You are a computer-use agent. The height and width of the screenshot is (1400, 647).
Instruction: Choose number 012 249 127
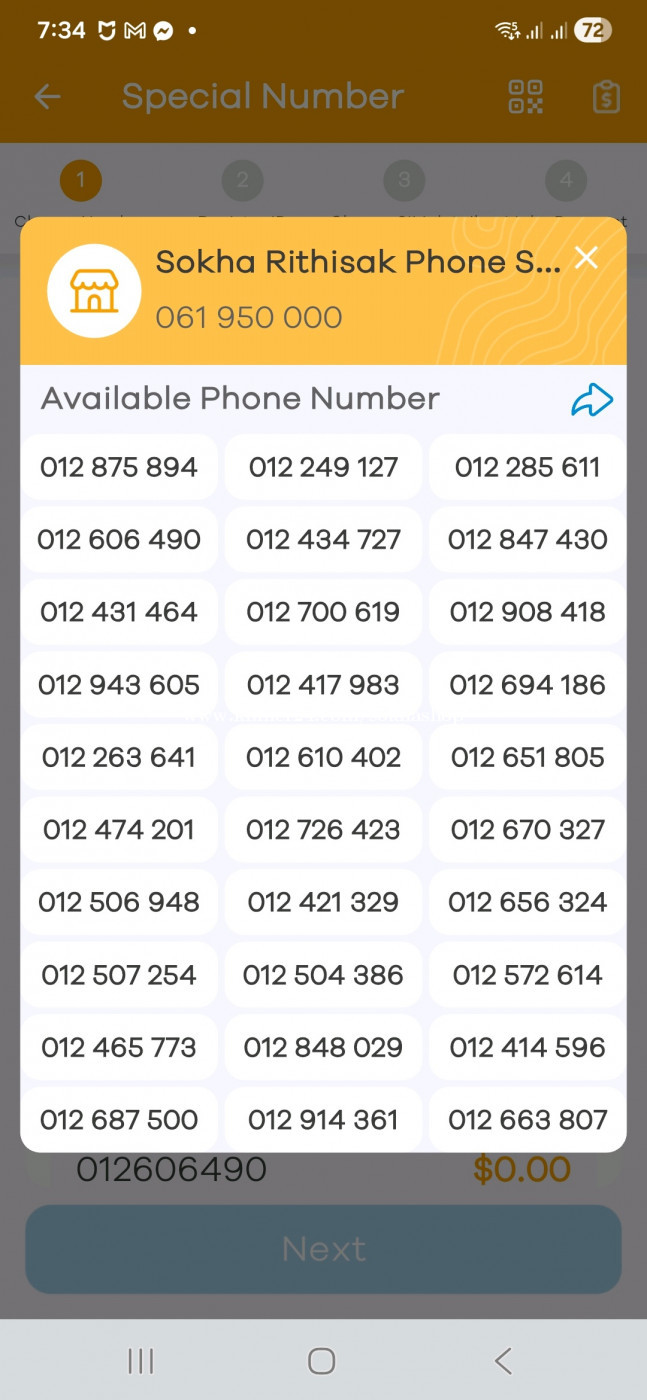[323, 467]
